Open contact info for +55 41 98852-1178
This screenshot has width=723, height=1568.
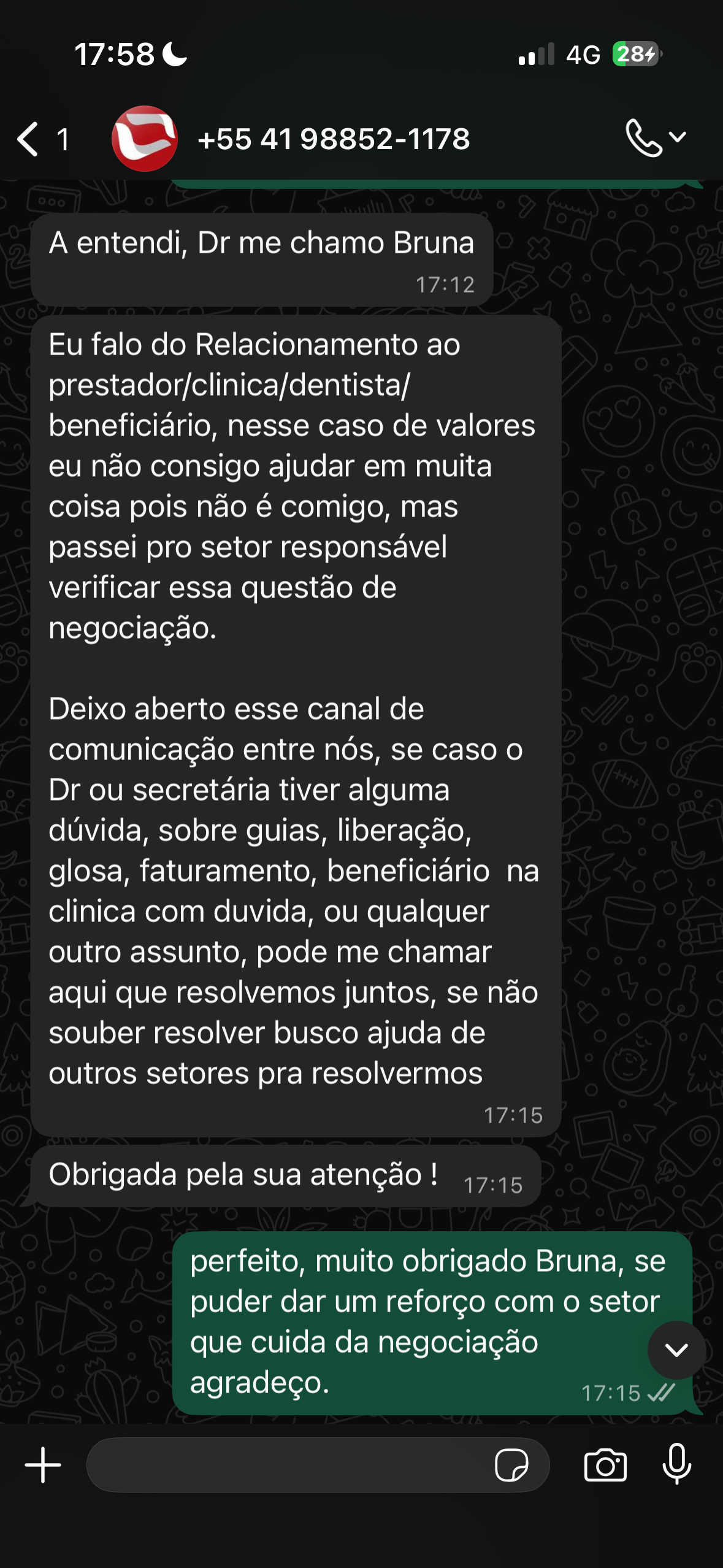coord(334,139)
